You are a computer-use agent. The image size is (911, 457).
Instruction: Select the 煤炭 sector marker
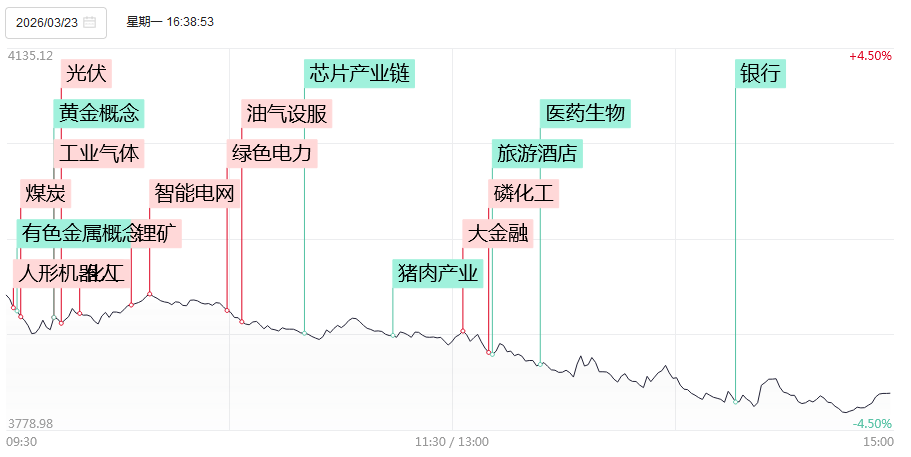47,193
